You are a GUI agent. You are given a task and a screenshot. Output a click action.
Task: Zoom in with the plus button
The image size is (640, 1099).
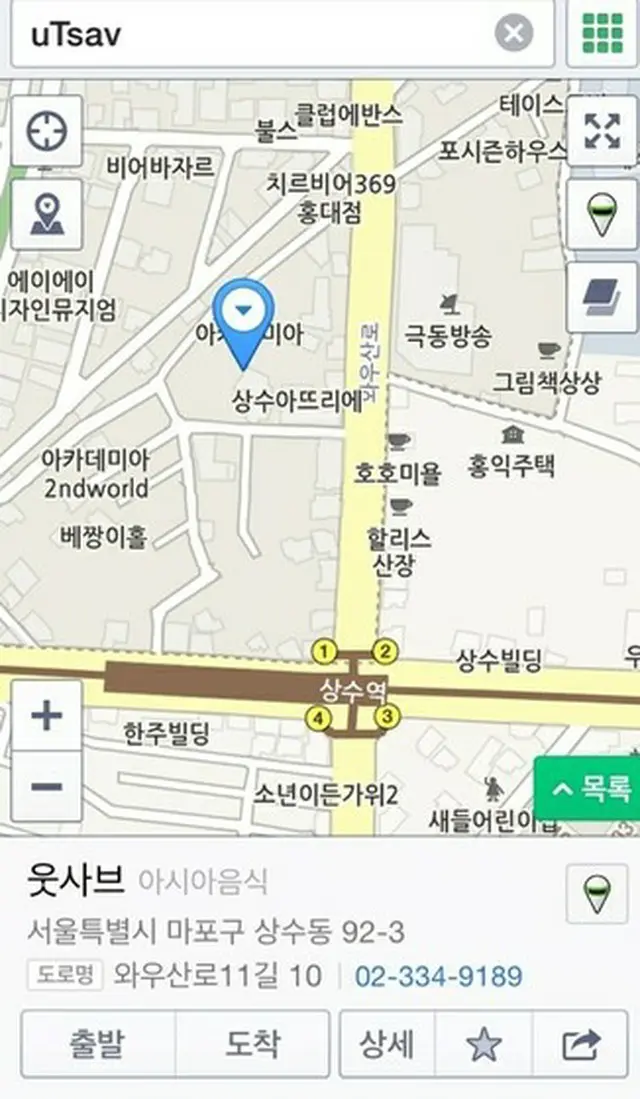[x=46, y=716]
